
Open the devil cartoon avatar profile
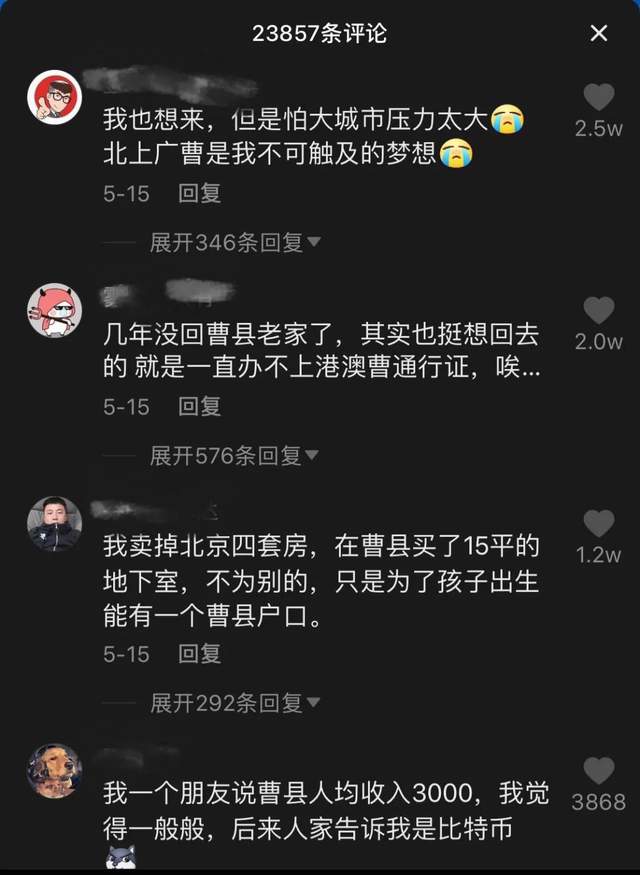54,311
